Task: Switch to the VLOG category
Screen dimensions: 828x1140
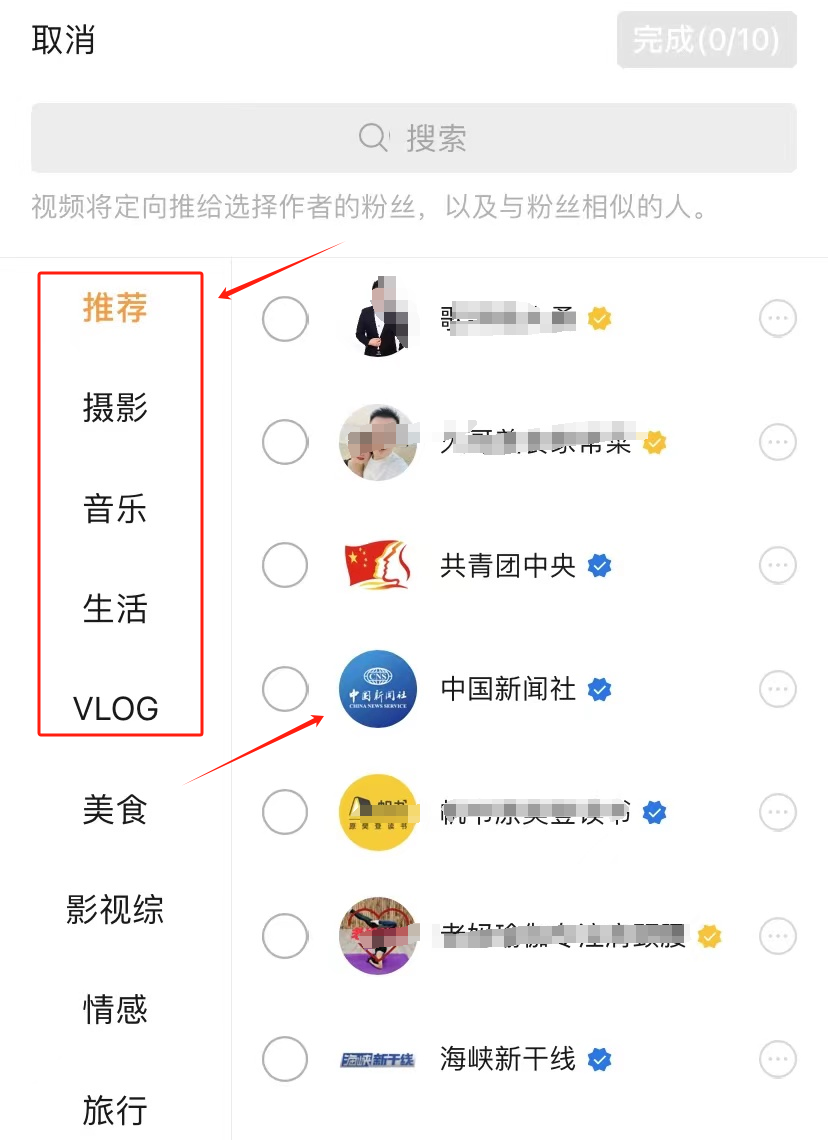Action: (116, 709)
